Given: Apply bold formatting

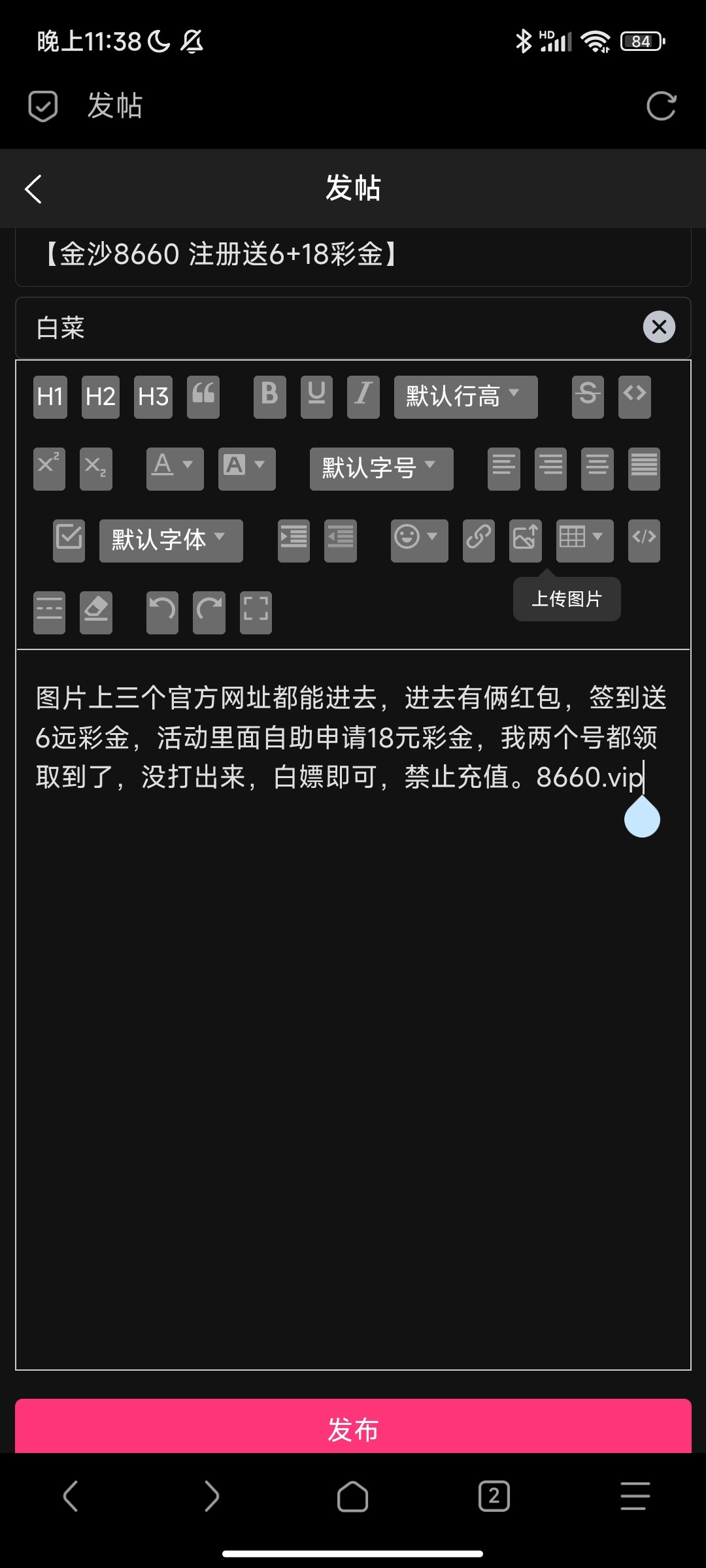Looking at the screenshot, I should [x=269, y=397].
